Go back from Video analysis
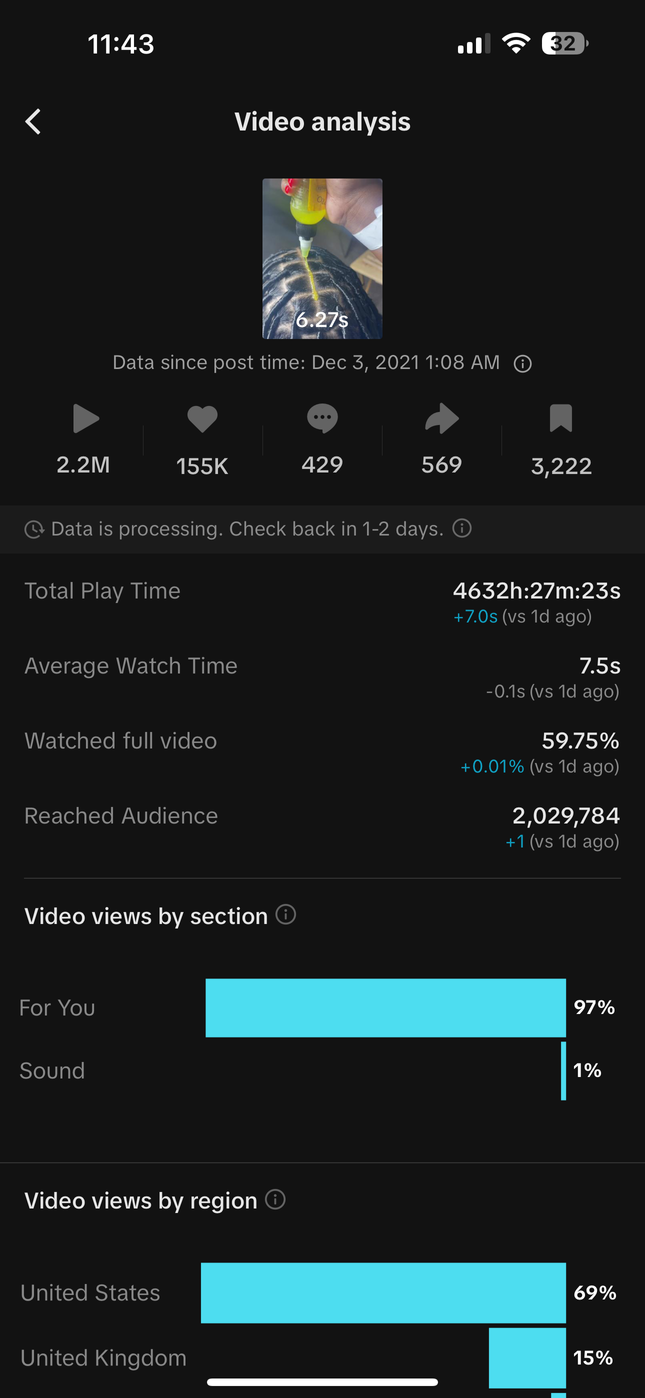Viewport: 645px width, 1398px height. click(33, 122)
